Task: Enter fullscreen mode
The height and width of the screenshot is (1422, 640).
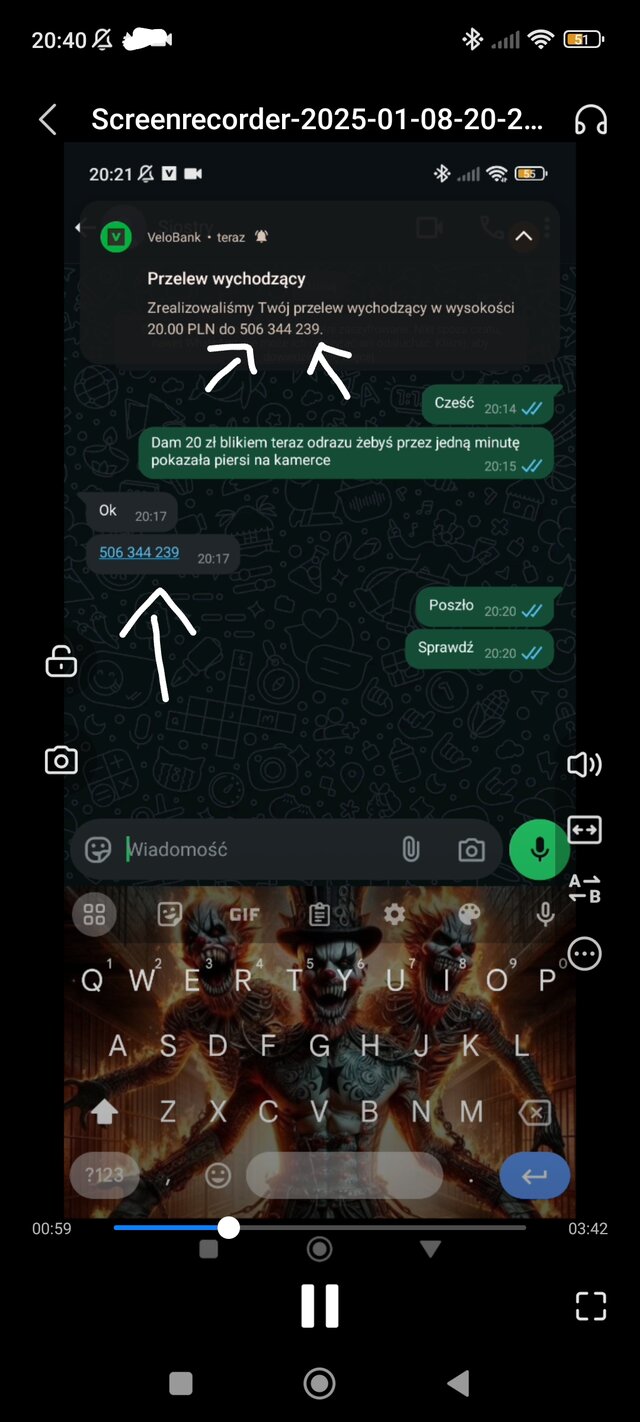Action: coord(591,1306)
